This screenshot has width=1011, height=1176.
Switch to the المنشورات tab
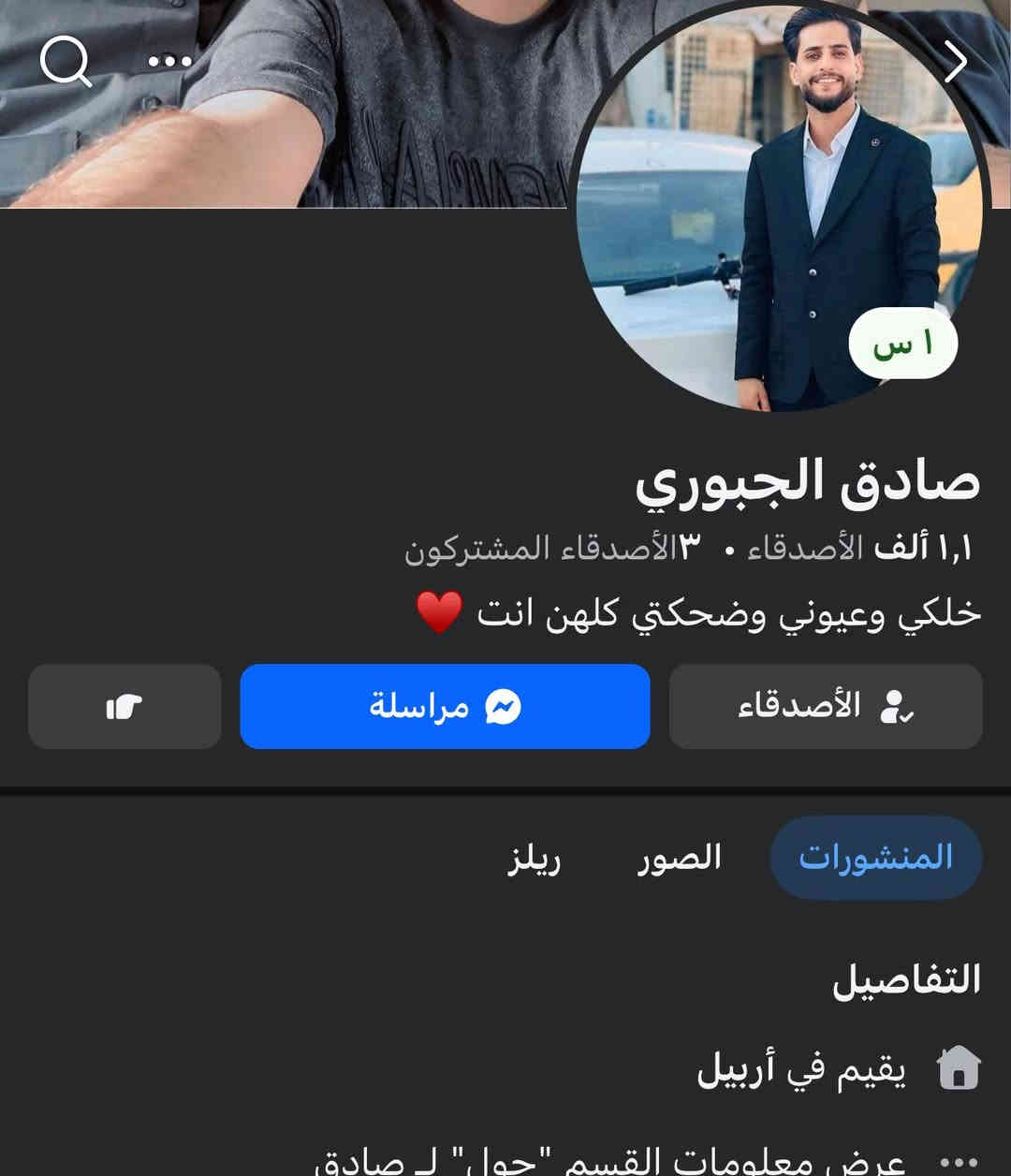875,857
